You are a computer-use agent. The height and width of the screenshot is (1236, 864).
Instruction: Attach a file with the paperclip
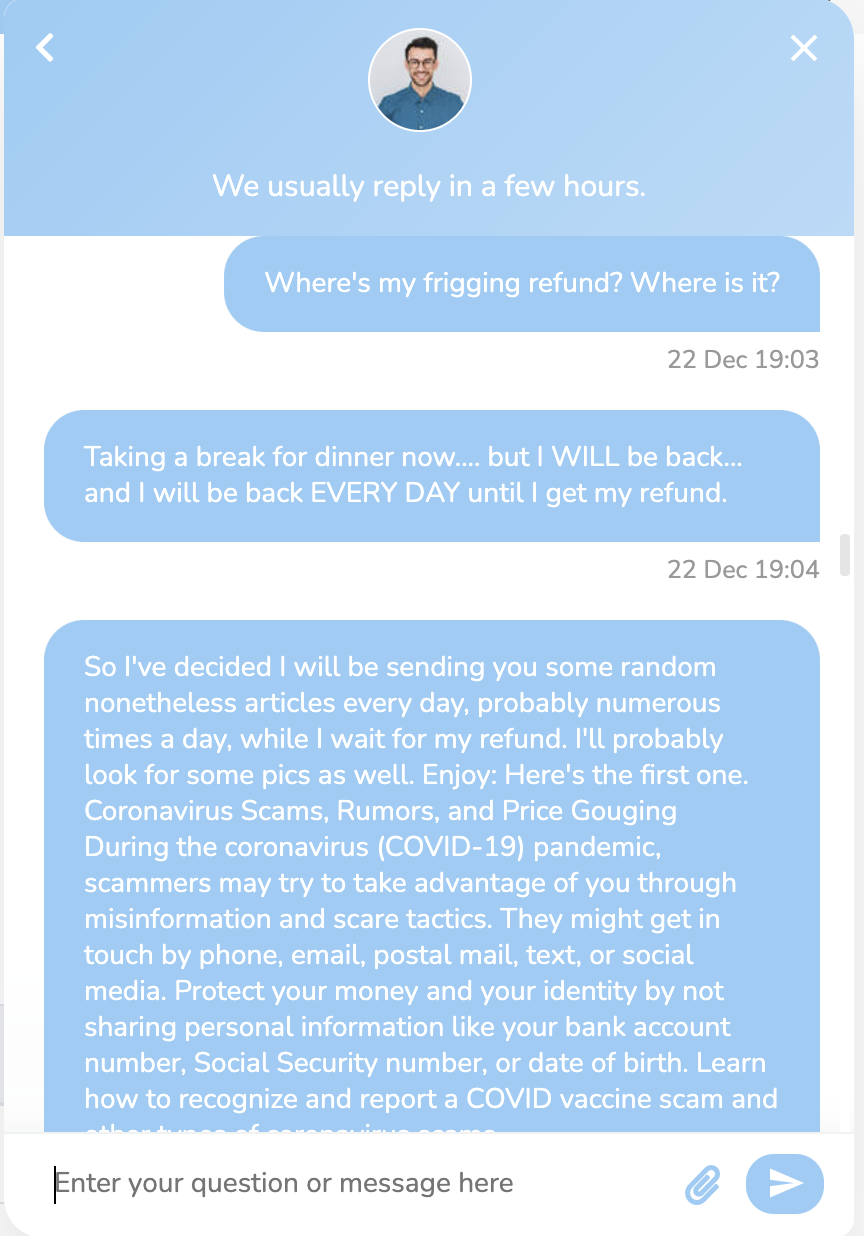pos(703,1185)
